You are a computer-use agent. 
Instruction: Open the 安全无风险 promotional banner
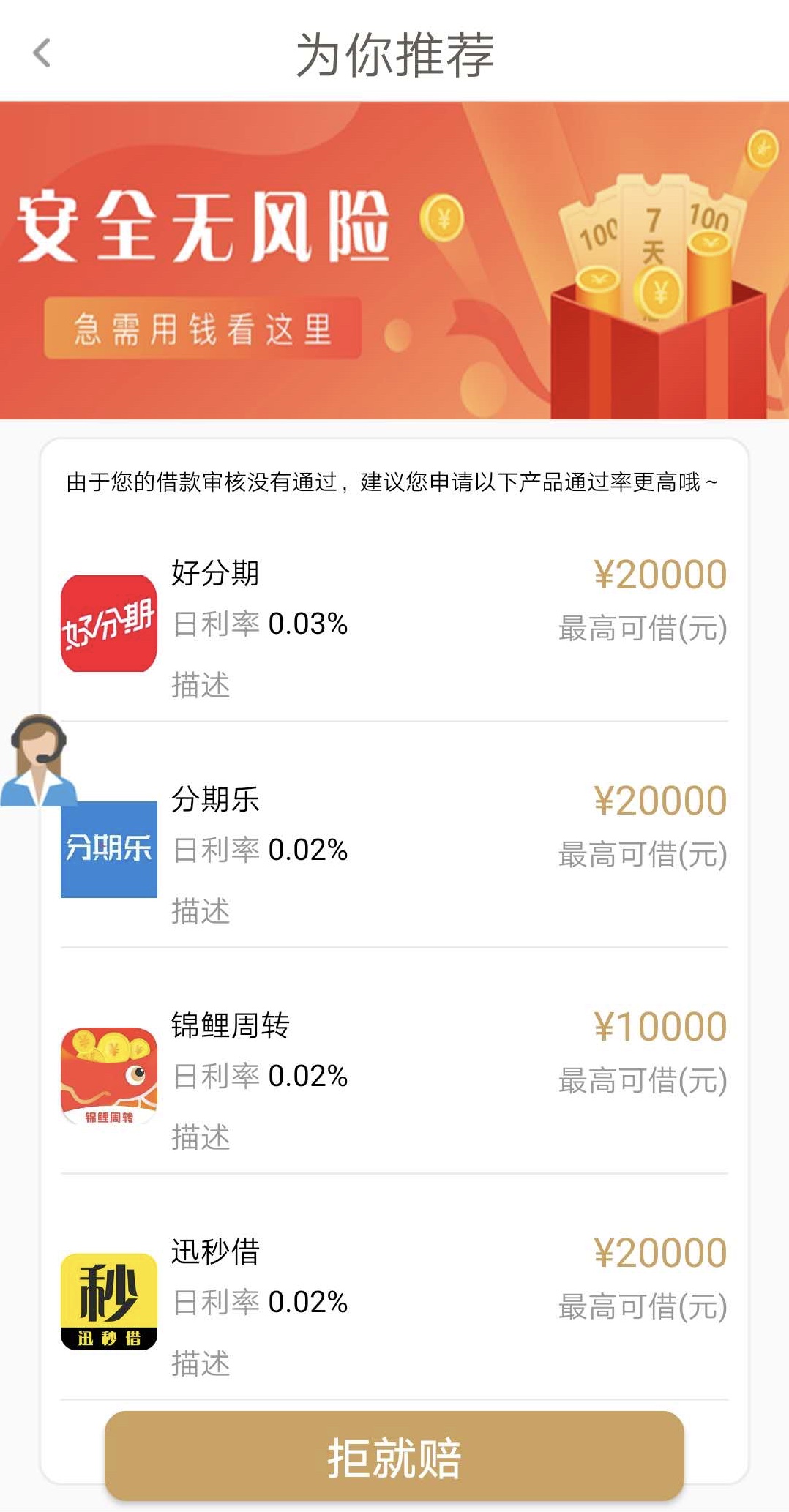(x=394, y=261)
